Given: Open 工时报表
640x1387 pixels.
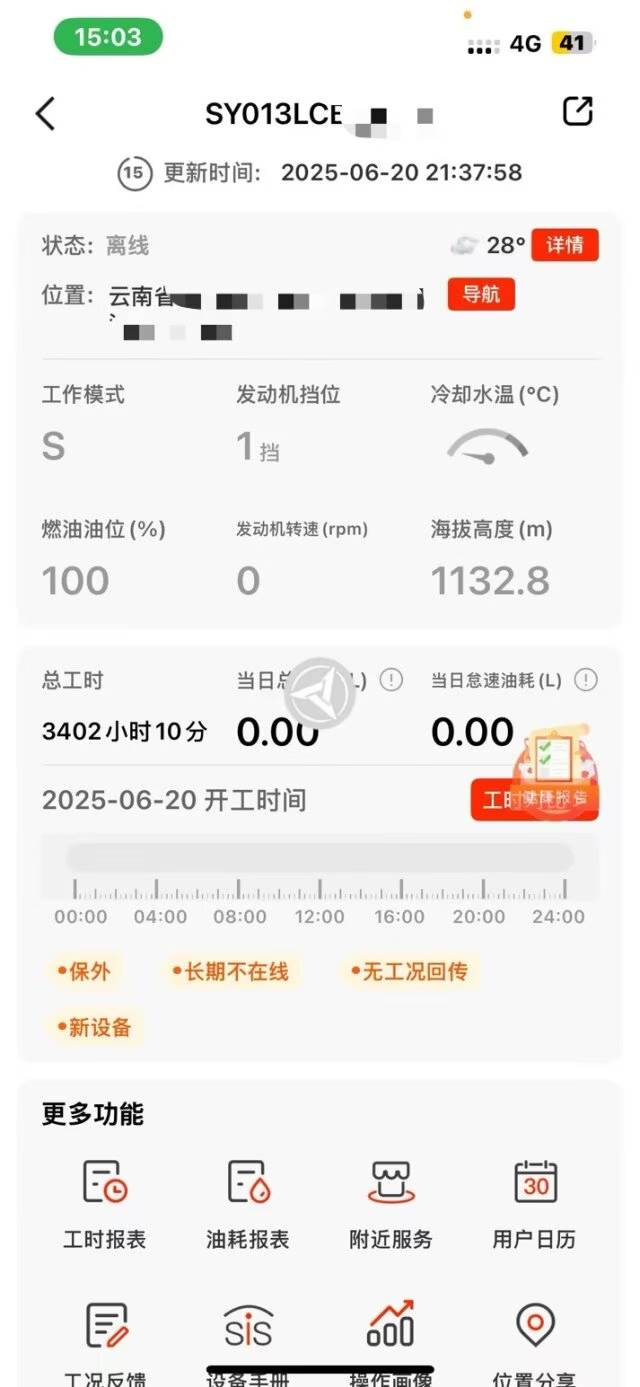Looking at the screenshot, I should 104,1203.
